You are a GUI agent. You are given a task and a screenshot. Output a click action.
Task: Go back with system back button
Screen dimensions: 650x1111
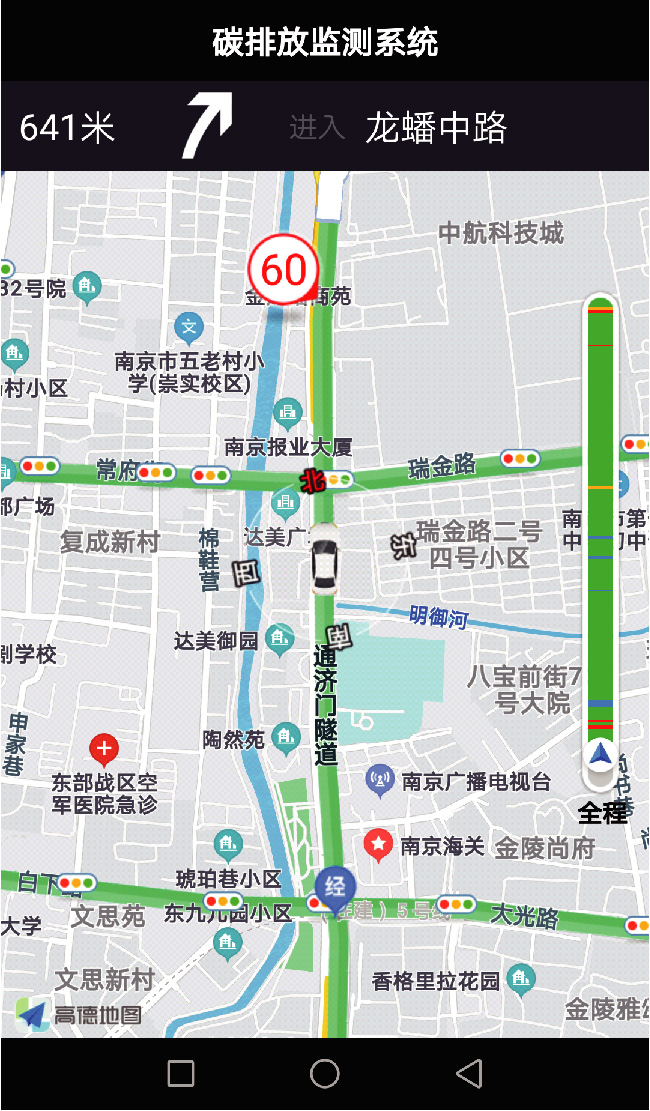(x=469, y=1074)
